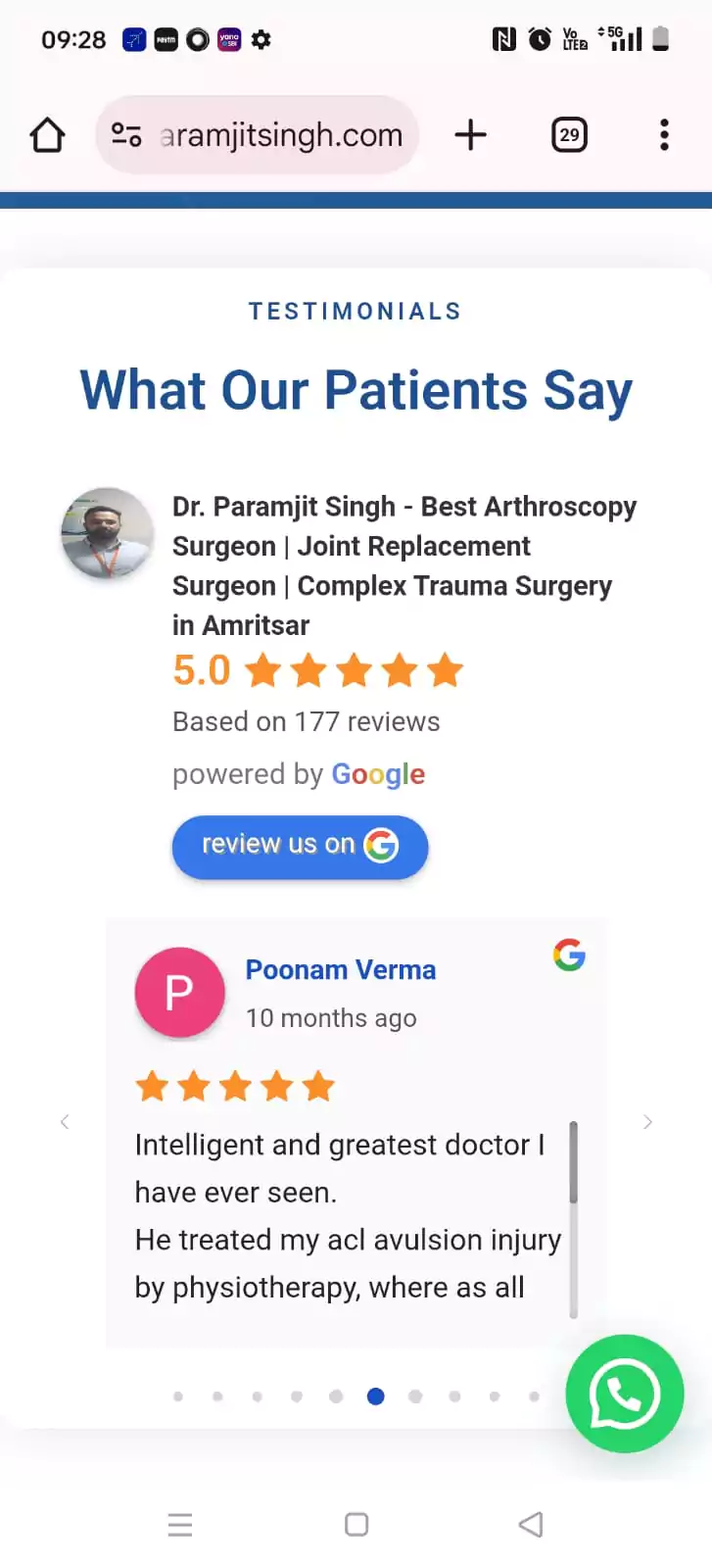This screenshot has width=712, height=1568.
Task: Open Dr. Paramjit Singh's Google listing link
Action: pos(403,564)
